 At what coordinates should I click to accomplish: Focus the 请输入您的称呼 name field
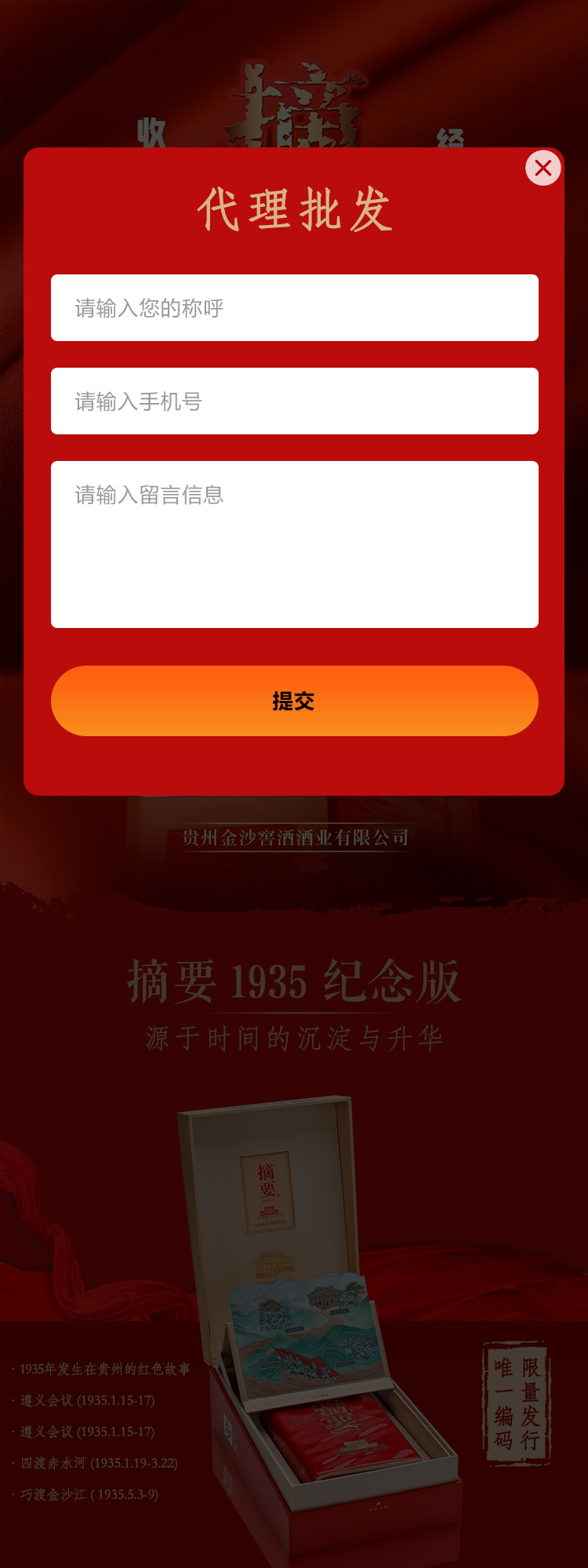295,308
